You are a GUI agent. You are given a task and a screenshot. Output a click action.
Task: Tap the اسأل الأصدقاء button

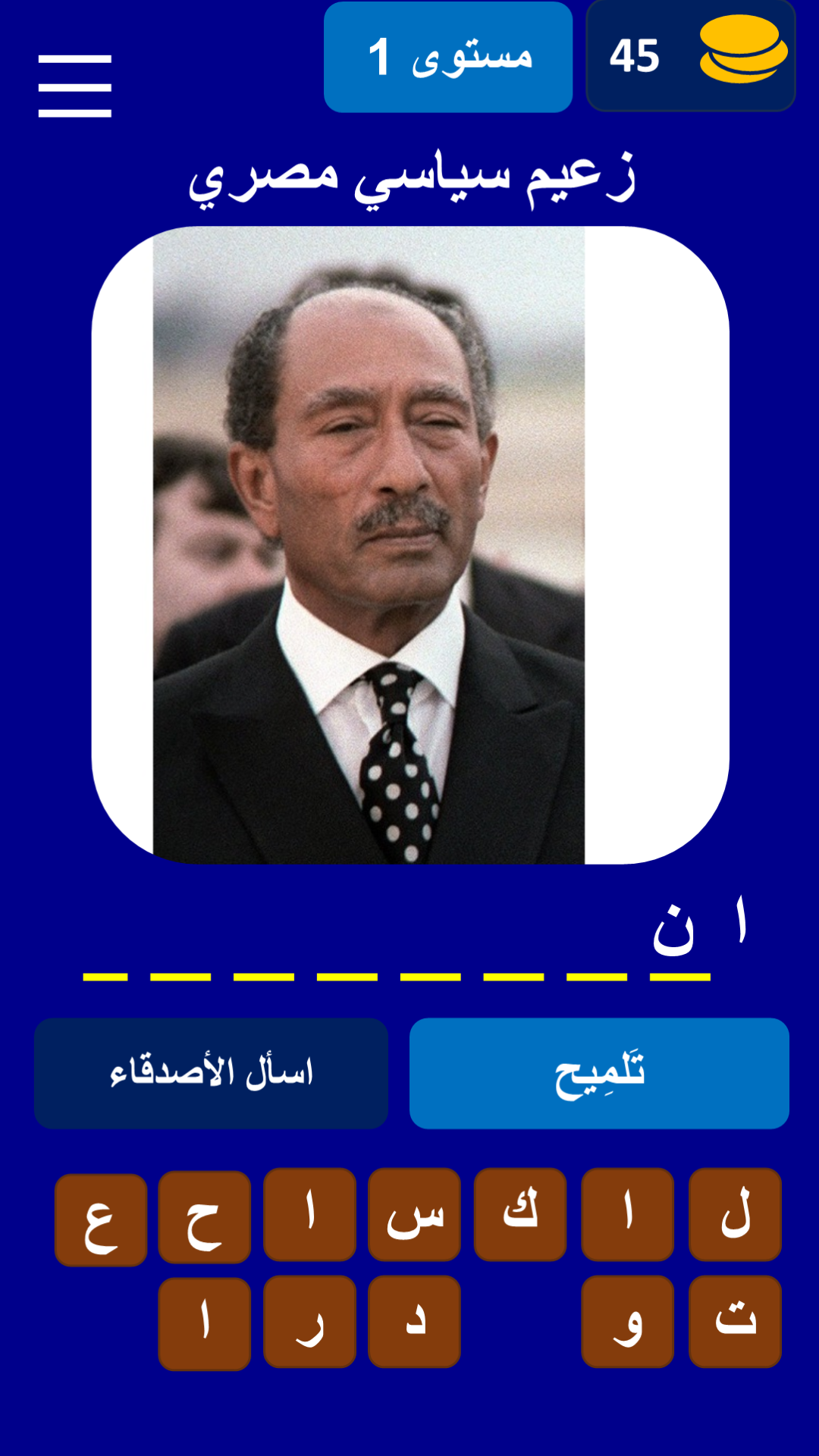(x=211, y=1073)
